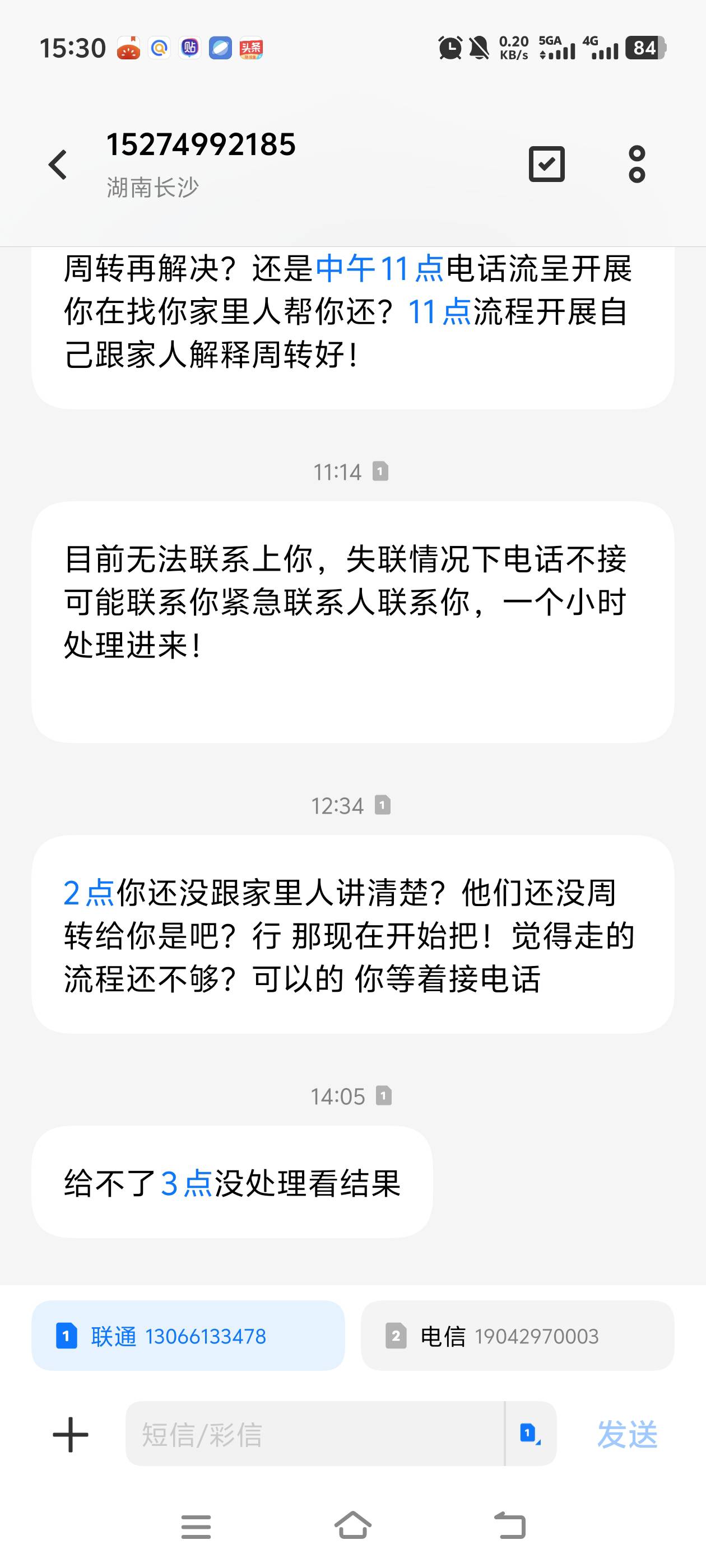Open the overflow menu
Viewport: 706px width, 1568px height.
[637, 164]
